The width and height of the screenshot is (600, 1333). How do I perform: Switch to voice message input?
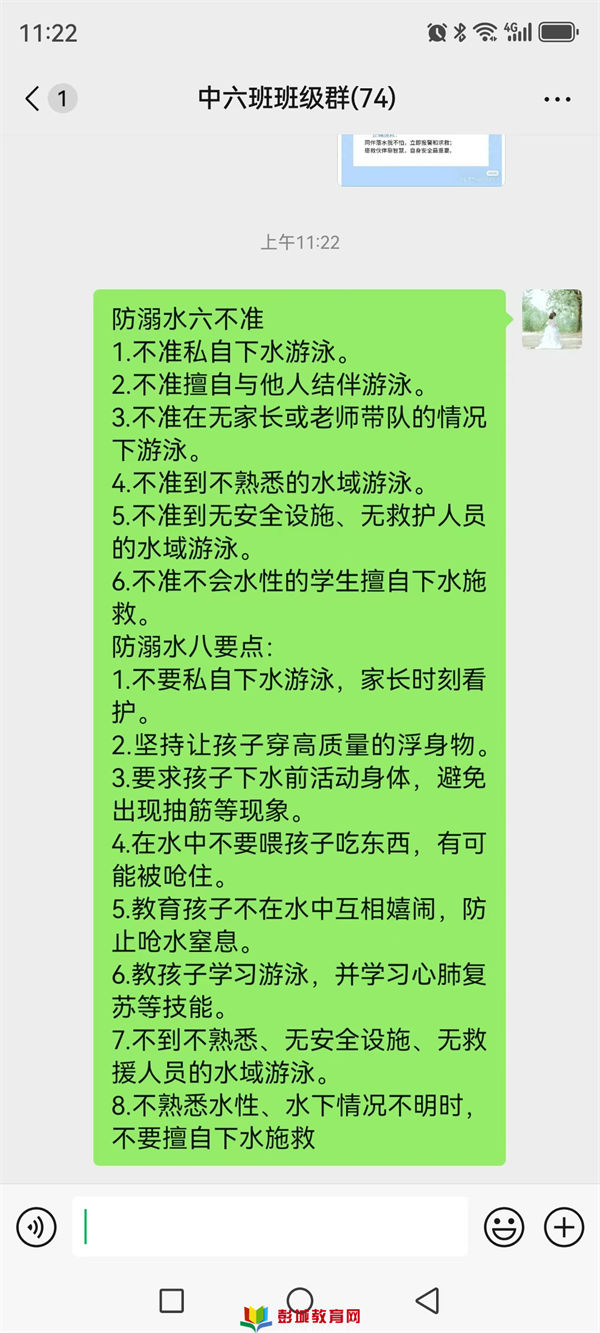[x=36, y=1226]
